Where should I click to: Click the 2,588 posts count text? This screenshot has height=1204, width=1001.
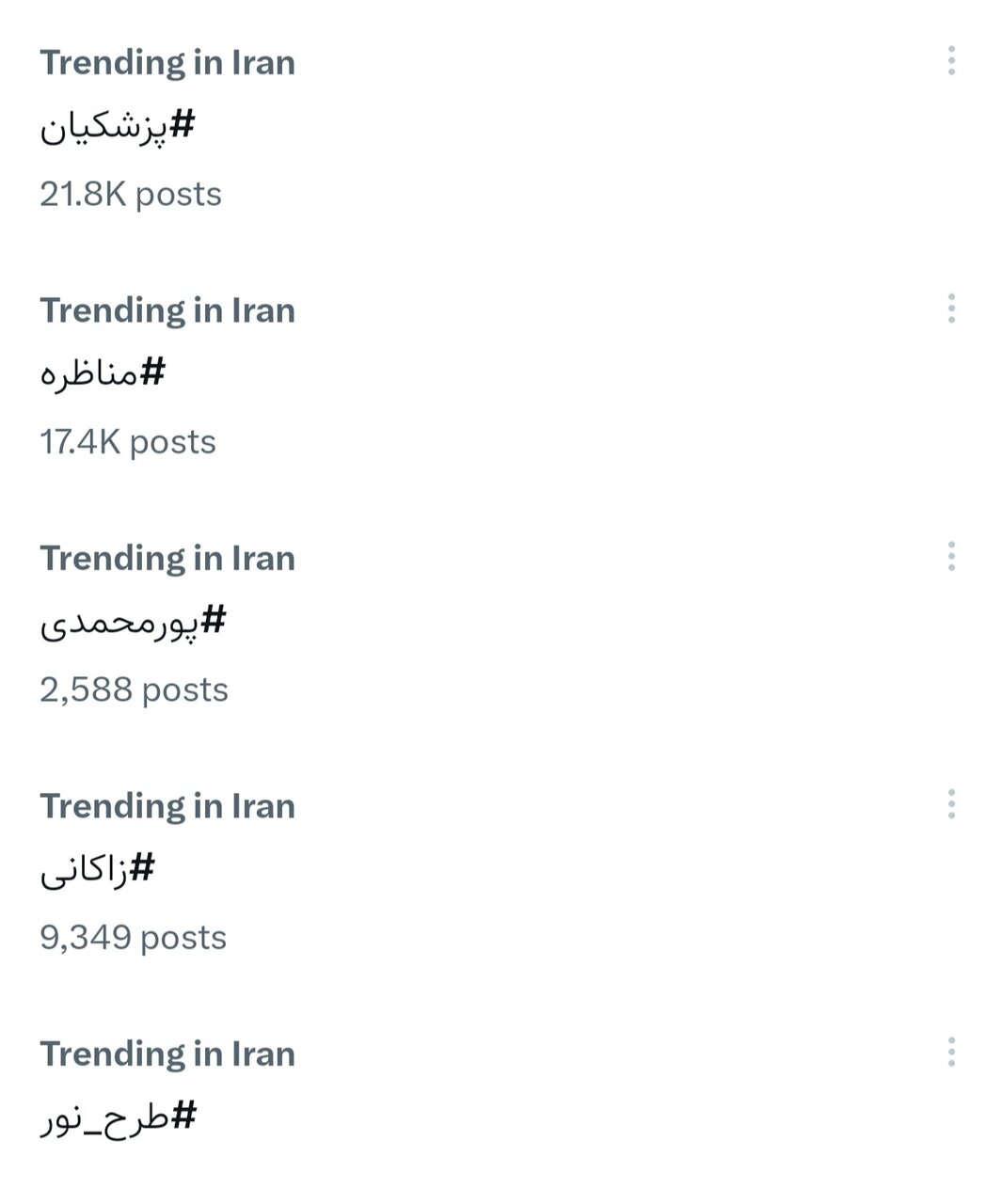pos(134,689)
